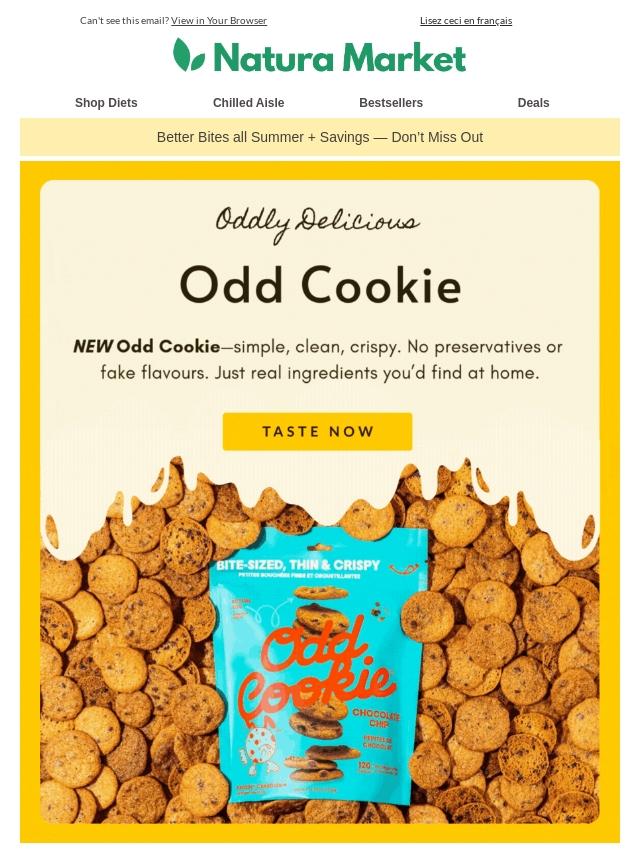Go to Chilled Aisle

[x=248, y=103]
